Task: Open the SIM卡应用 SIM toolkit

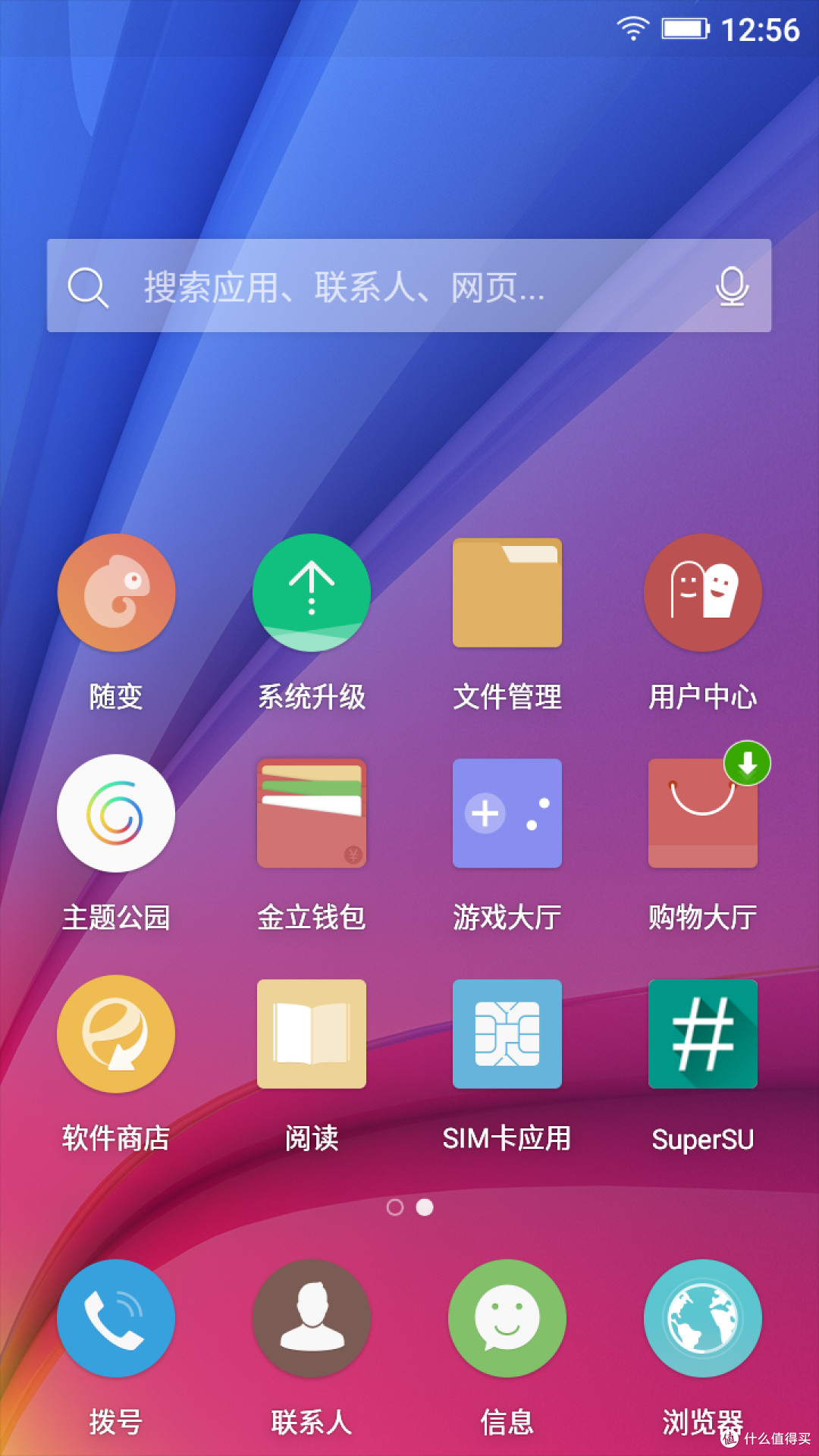Action: [x=507, y=1034]
